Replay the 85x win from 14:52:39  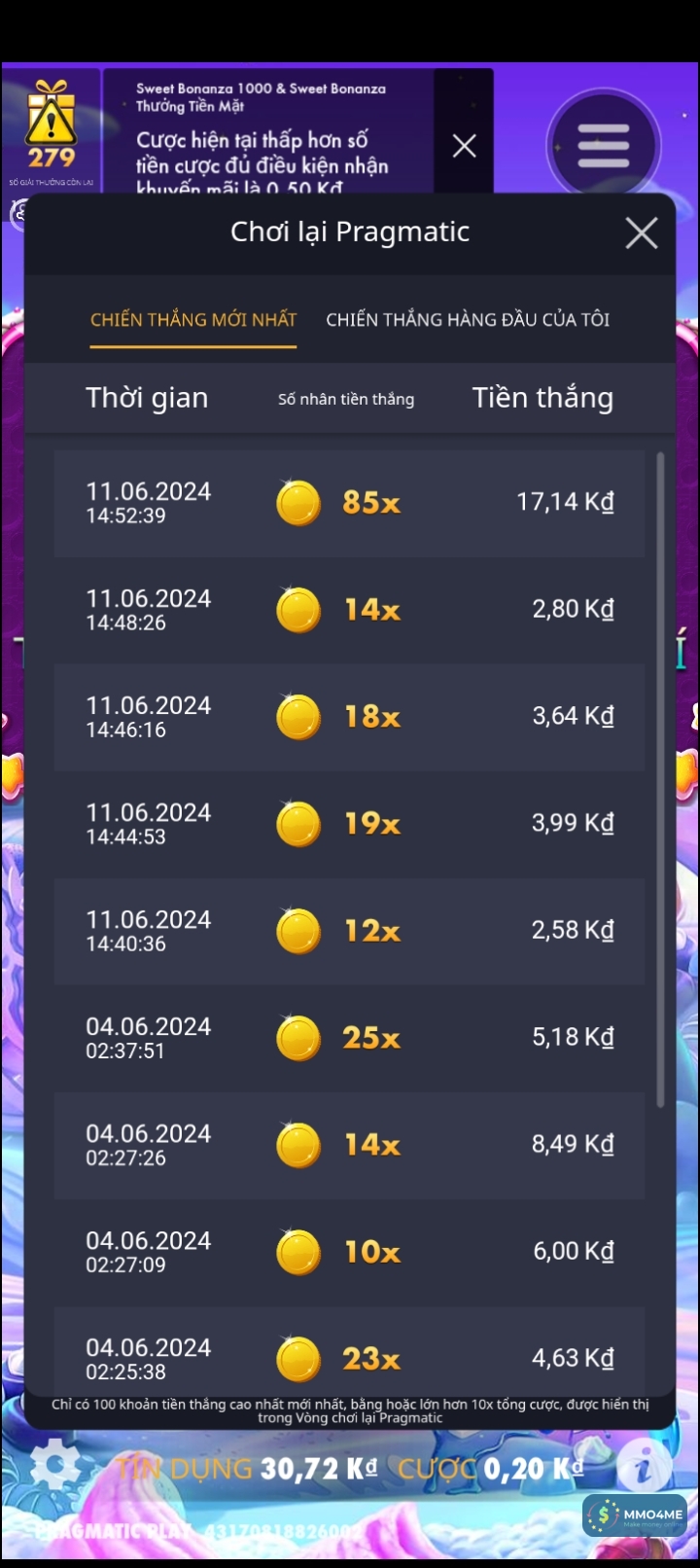click(x=349, y=503)
